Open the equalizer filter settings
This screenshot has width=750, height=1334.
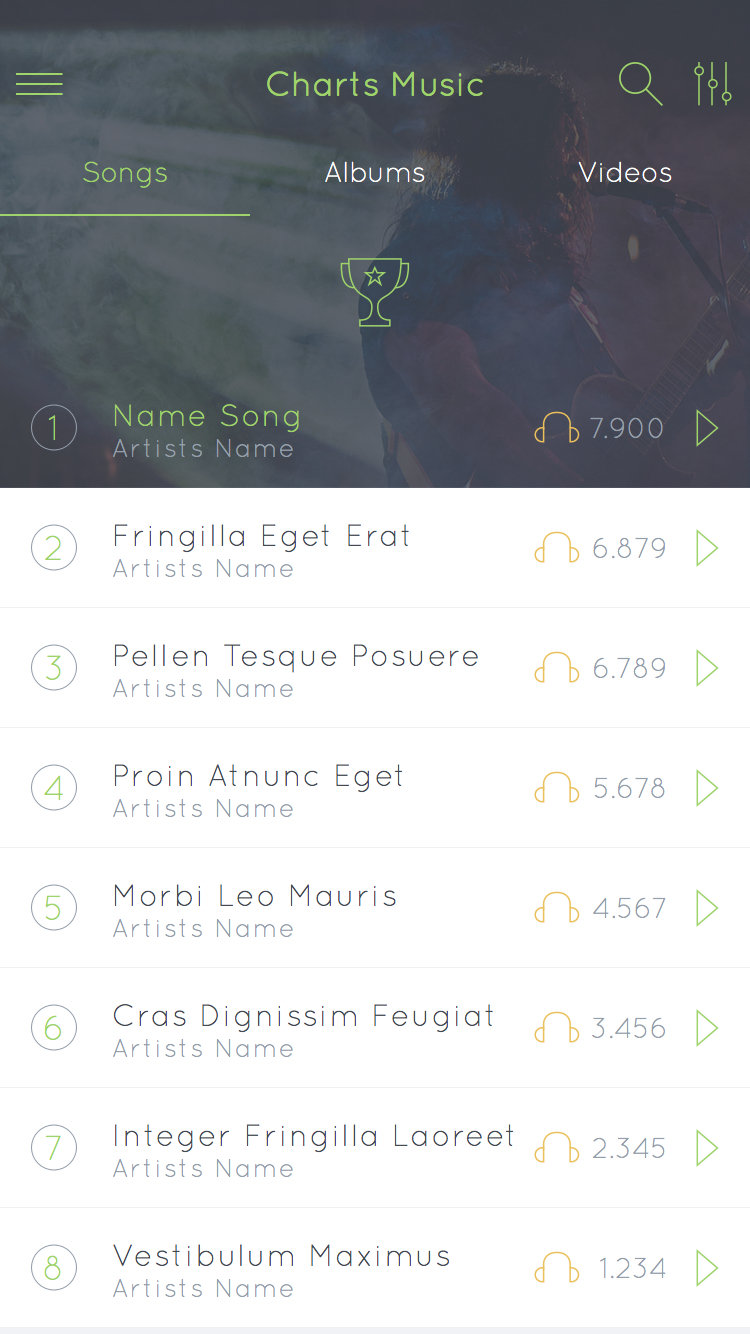[x=712, y=84]
